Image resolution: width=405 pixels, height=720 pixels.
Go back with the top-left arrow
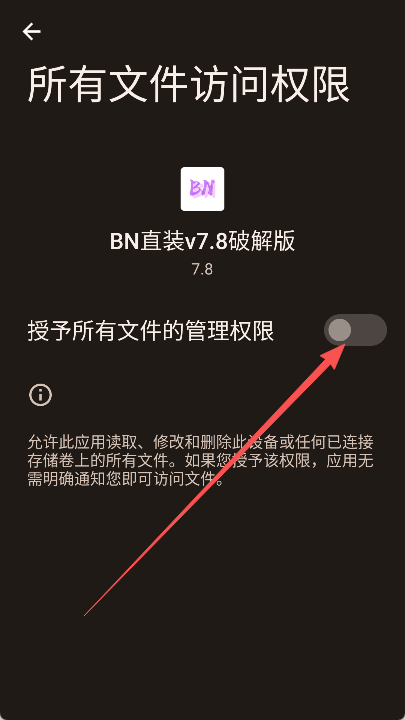pos(32,32)
